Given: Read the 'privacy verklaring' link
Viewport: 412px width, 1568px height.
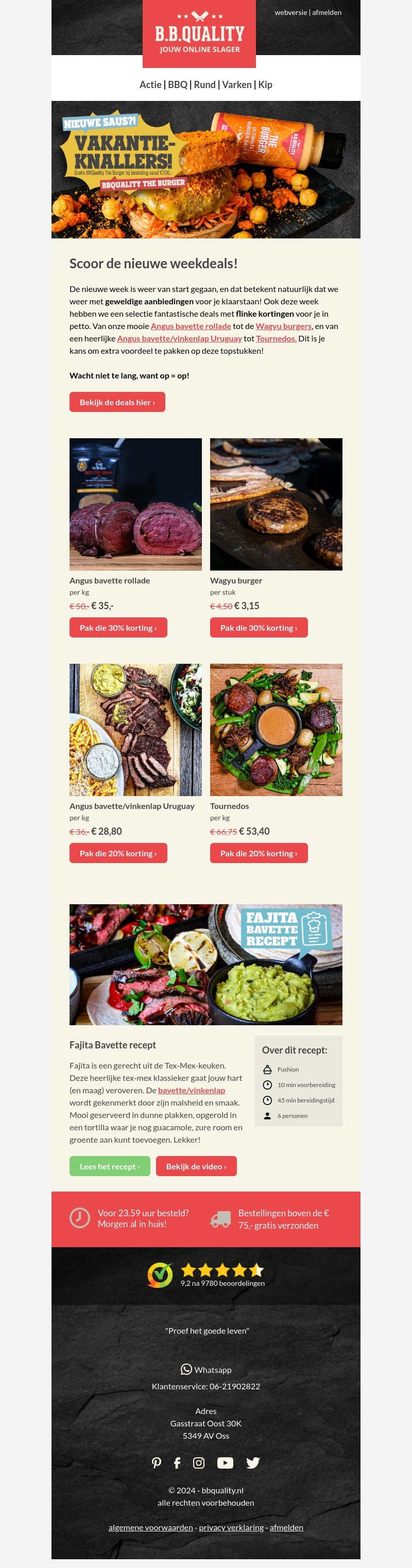Looking at the screenshot, I should click(x=231, y=1527).
